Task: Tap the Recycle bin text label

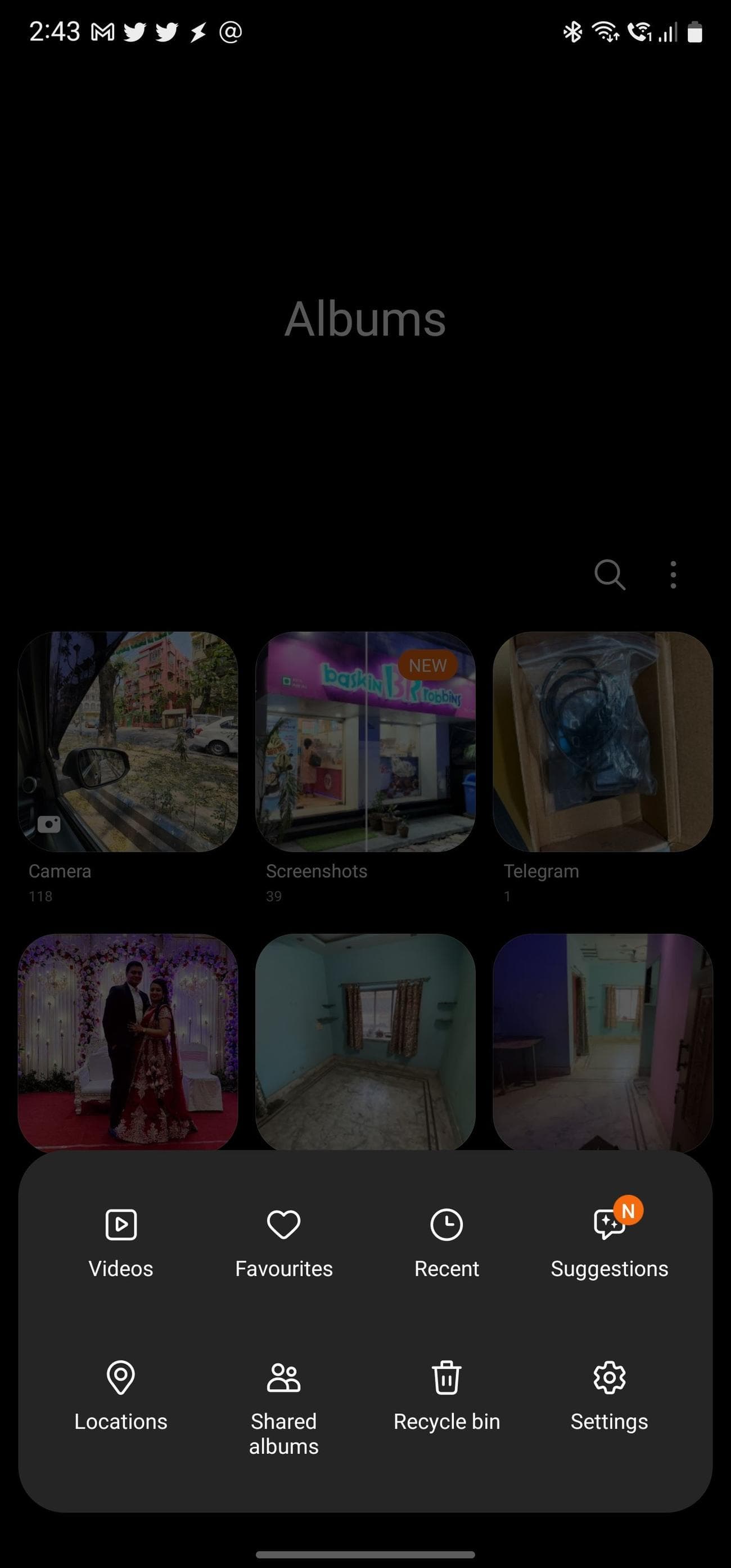Action: coord(447,1421)
